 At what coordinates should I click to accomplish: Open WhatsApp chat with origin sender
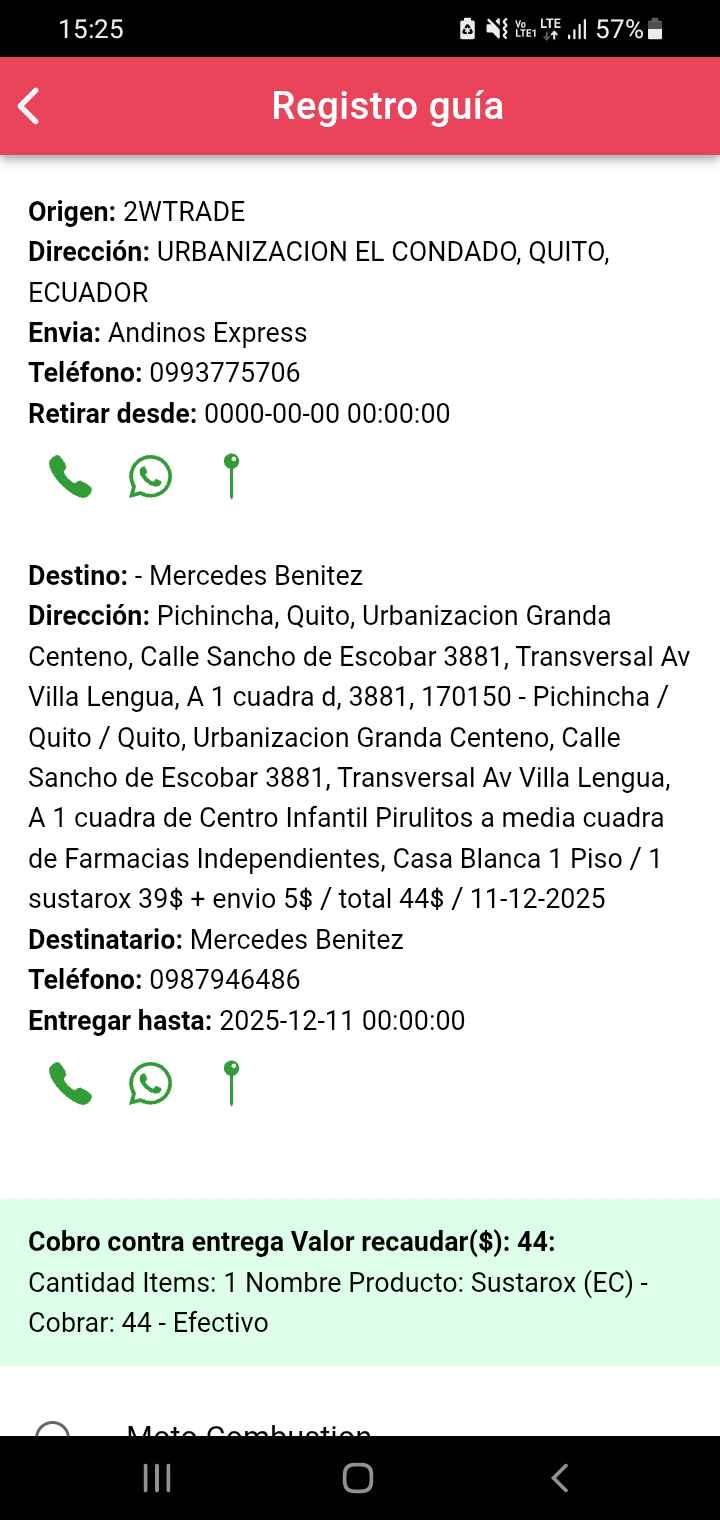click(x=150, y=476)
